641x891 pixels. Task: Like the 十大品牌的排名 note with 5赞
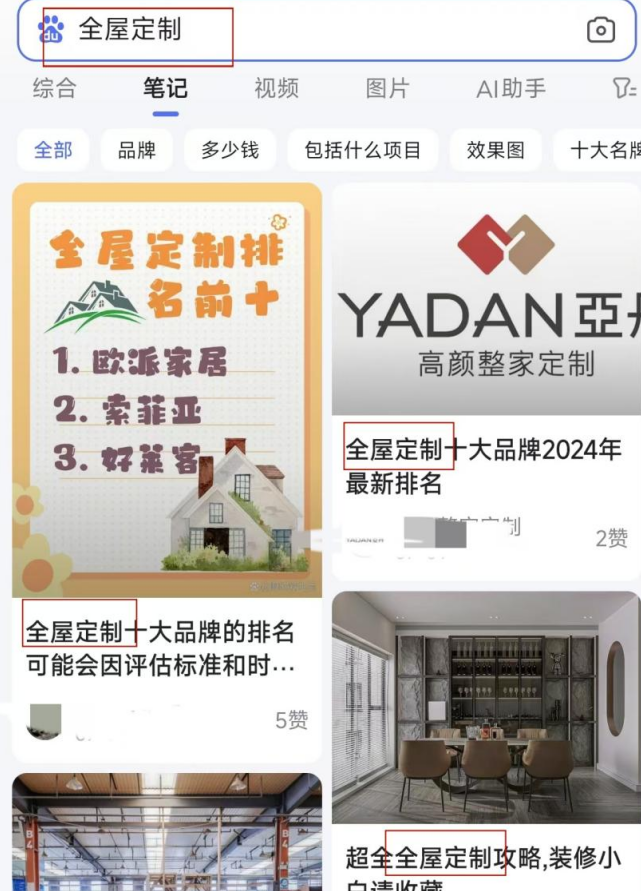coord(291,720)
